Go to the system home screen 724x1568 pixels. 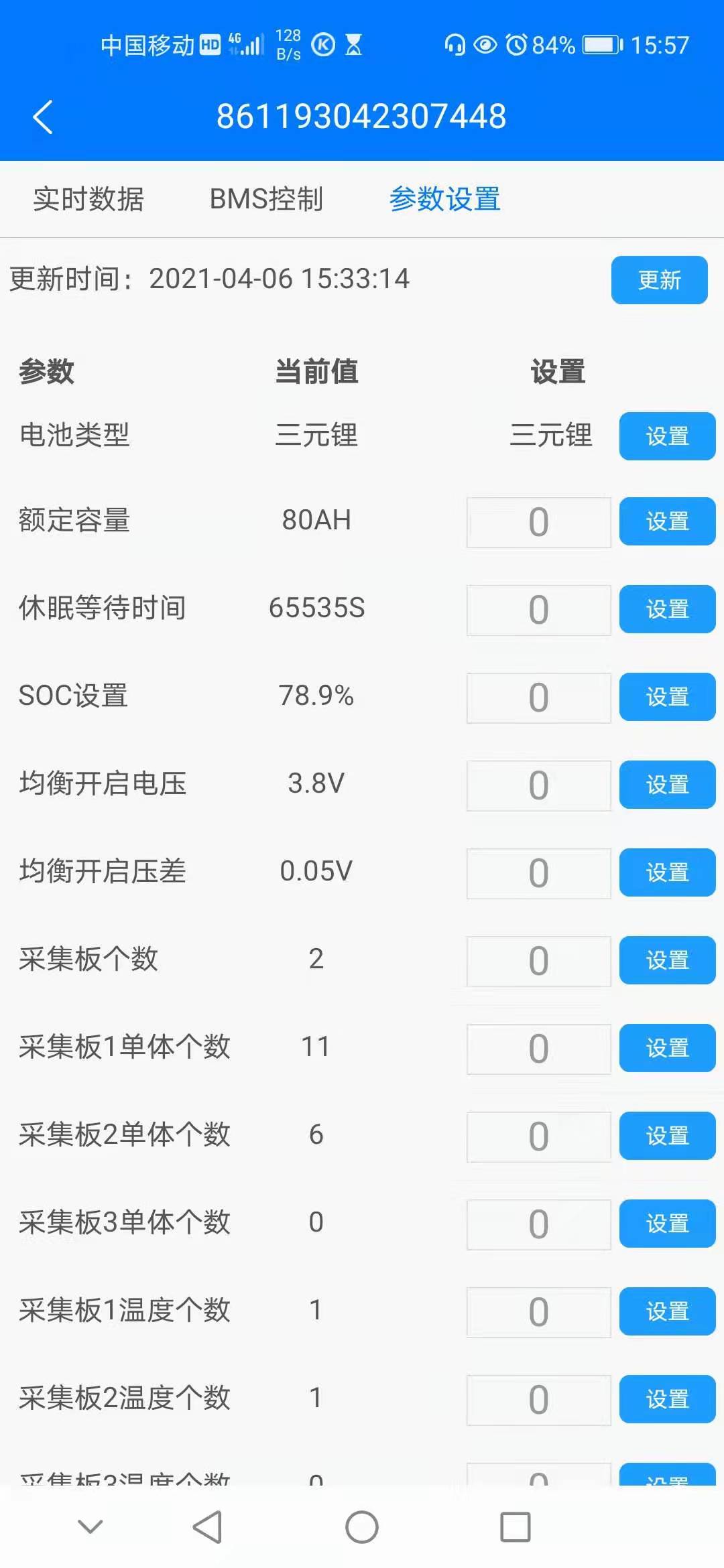(362, 1527)
